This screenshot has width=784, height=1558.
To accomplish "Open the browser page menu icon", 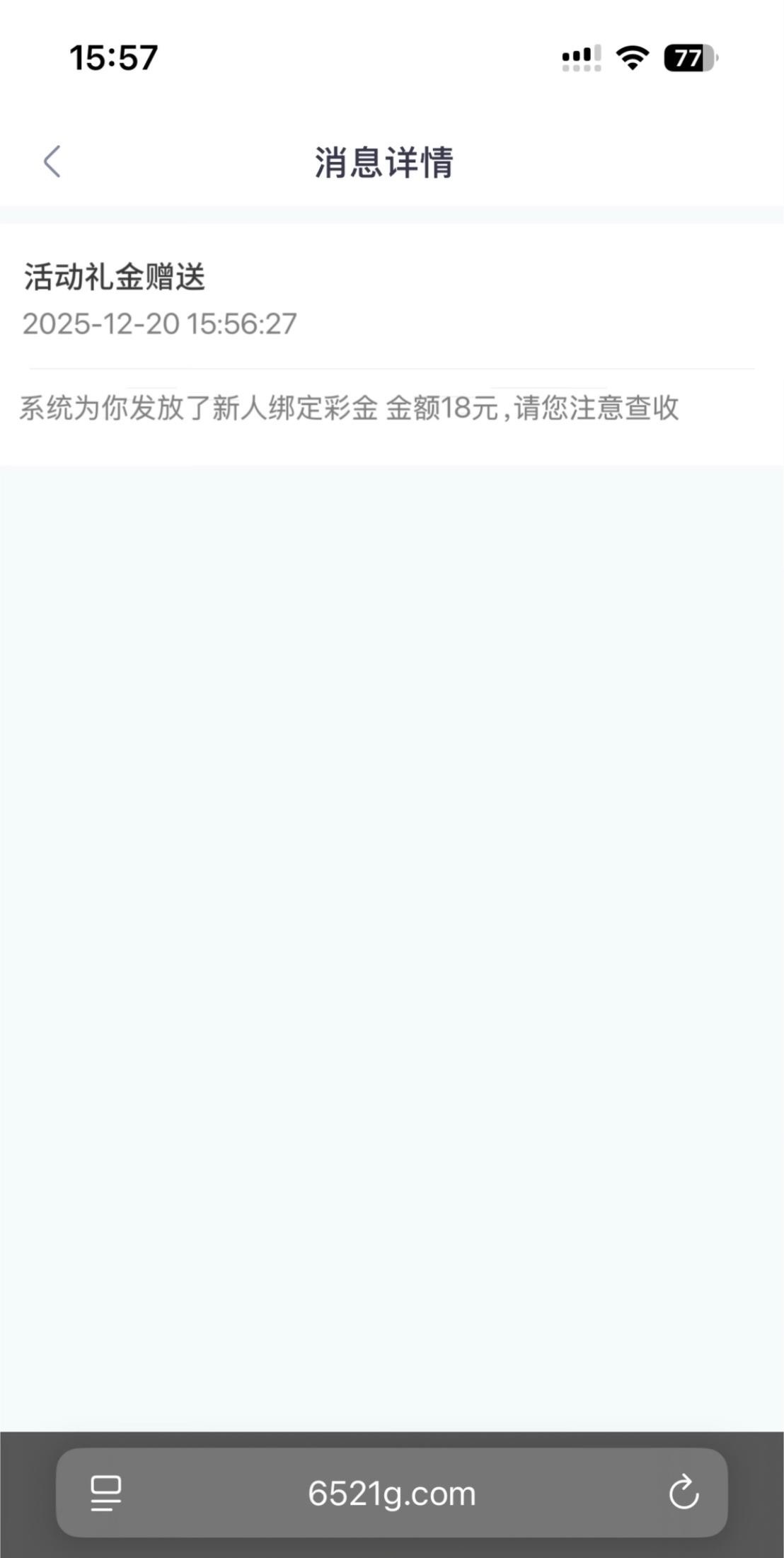I will [x=105, y=1493].
